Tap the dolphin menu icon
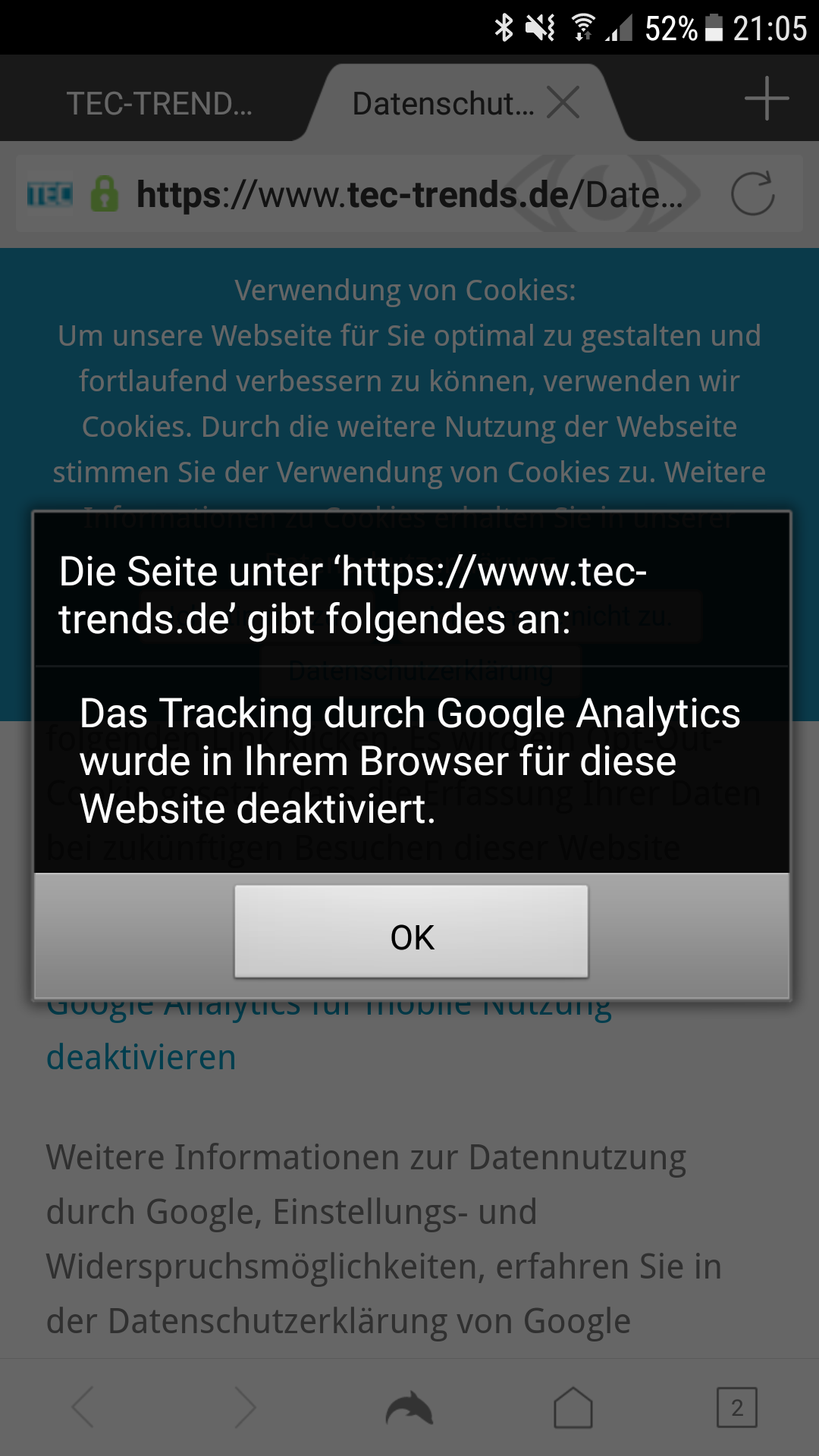 (409, 1408)
